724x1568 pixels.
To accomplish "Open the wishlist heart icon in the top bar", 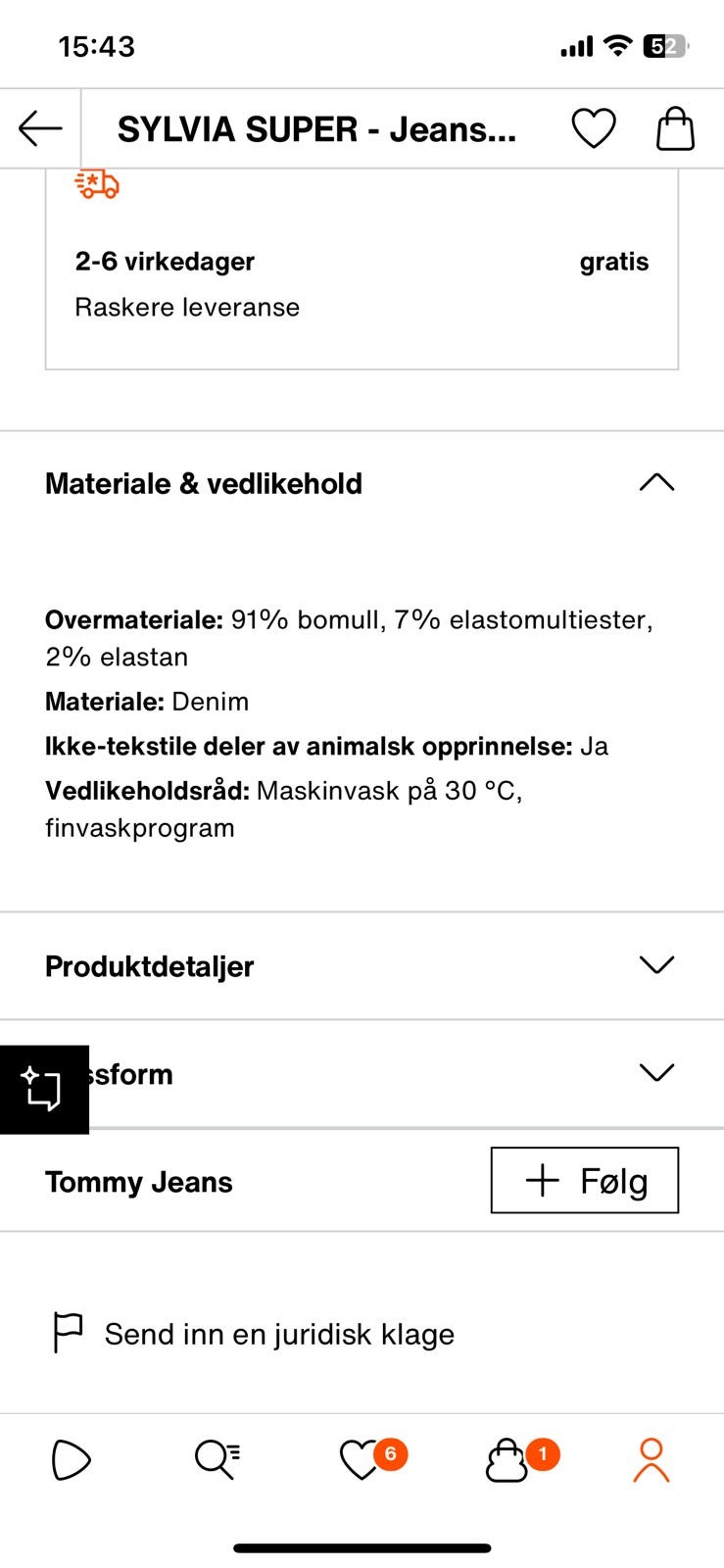I will 594,127.
